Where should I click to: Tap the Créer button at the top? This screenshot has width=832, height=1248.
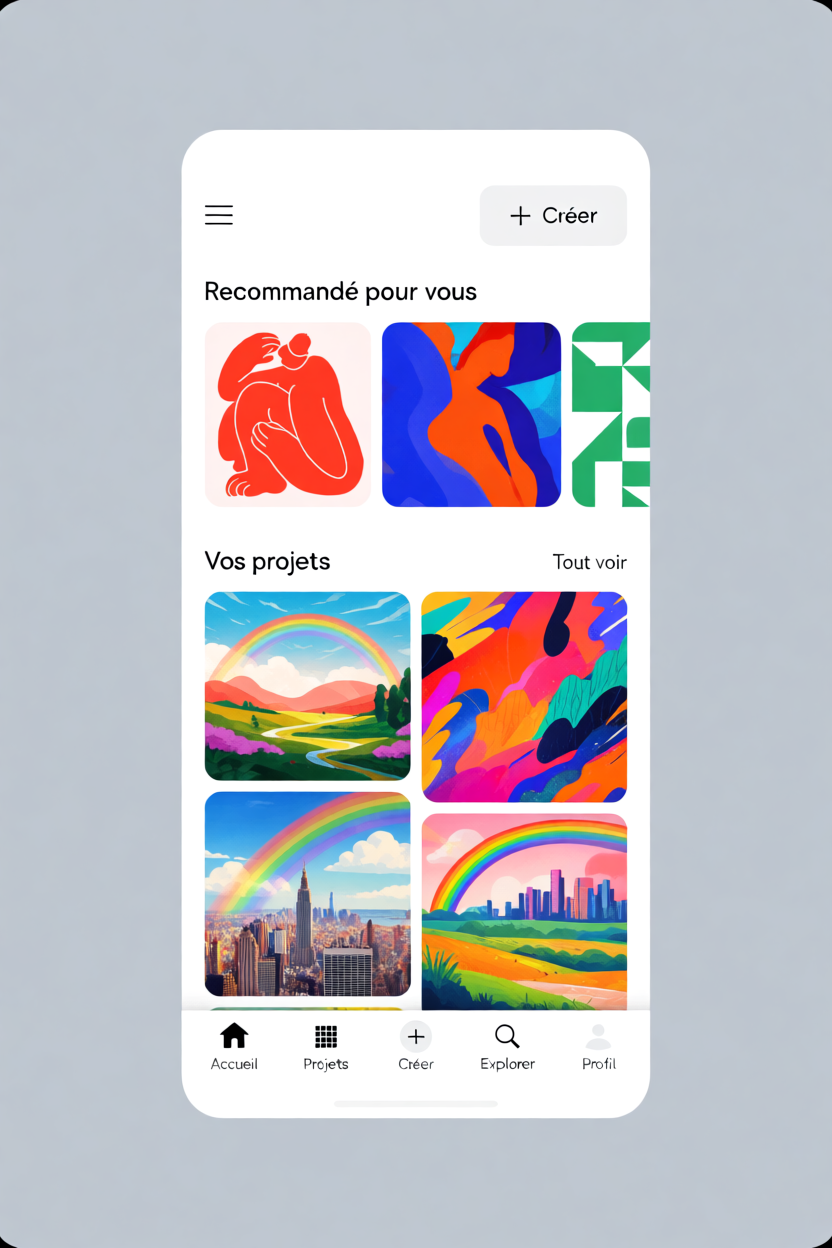(553, 215)
